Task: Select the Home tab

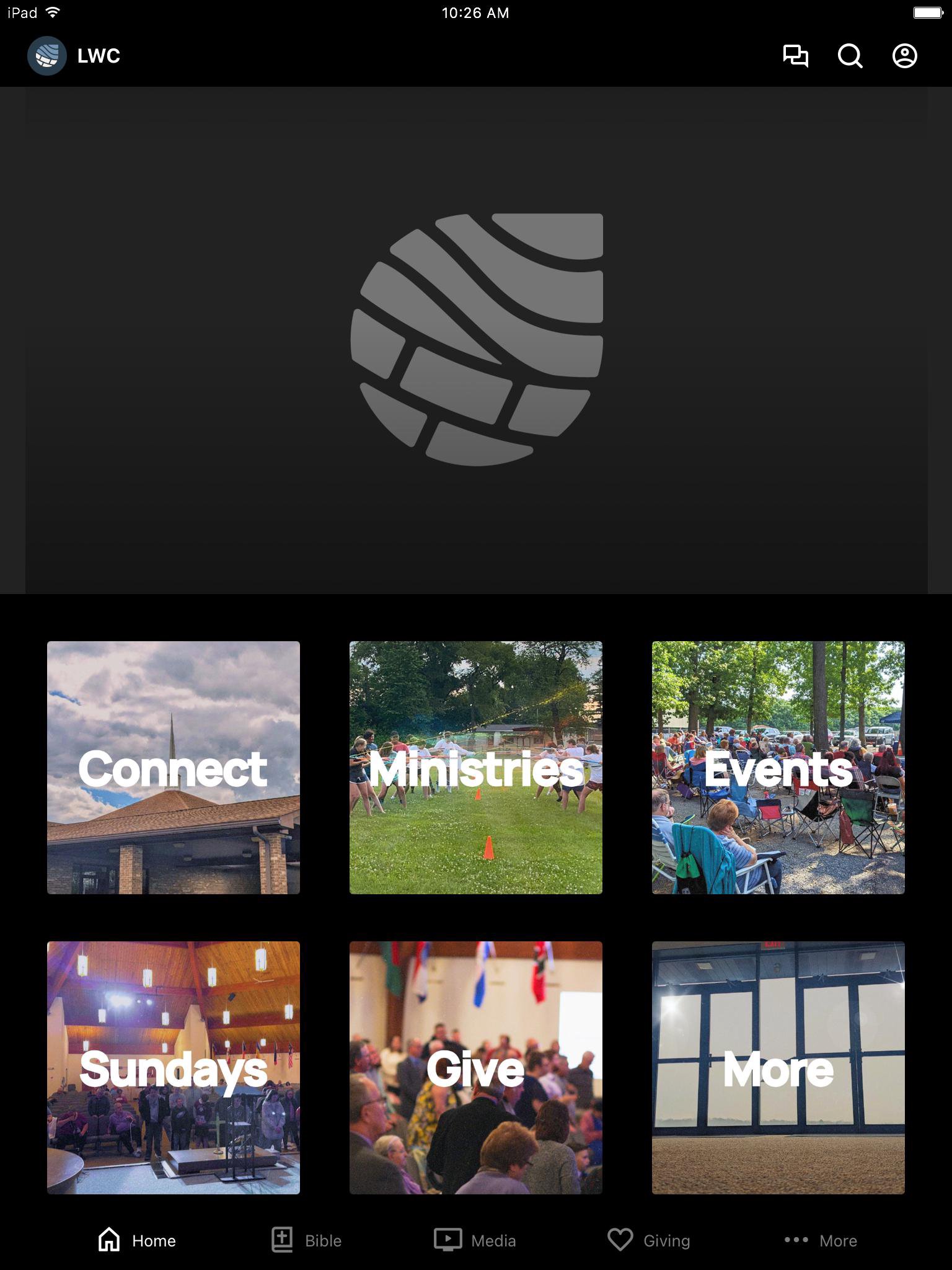Action: pos(137,1240)
